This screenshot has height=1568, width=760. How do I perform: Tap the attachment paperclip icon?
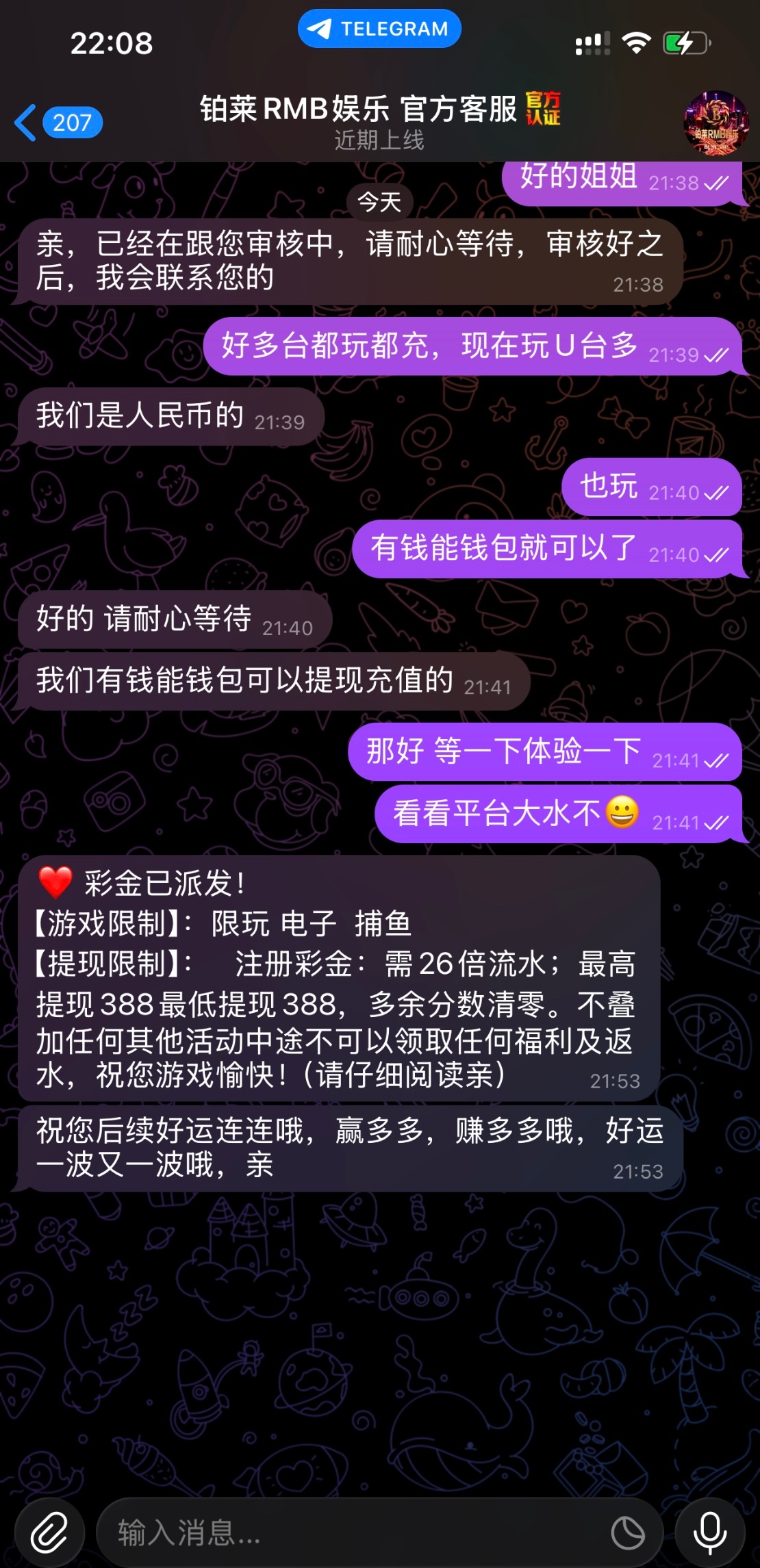point(49,1532)
